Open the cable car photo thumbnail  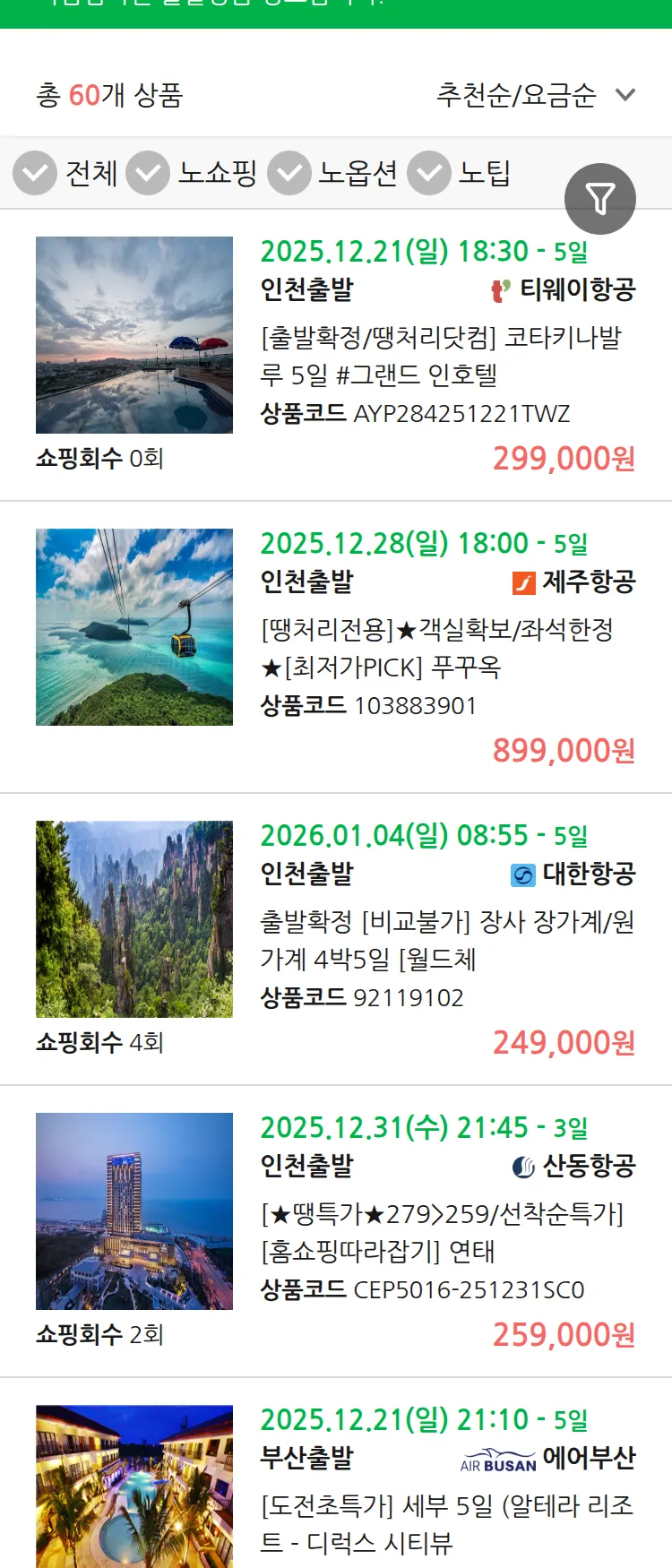click(134, 627)
